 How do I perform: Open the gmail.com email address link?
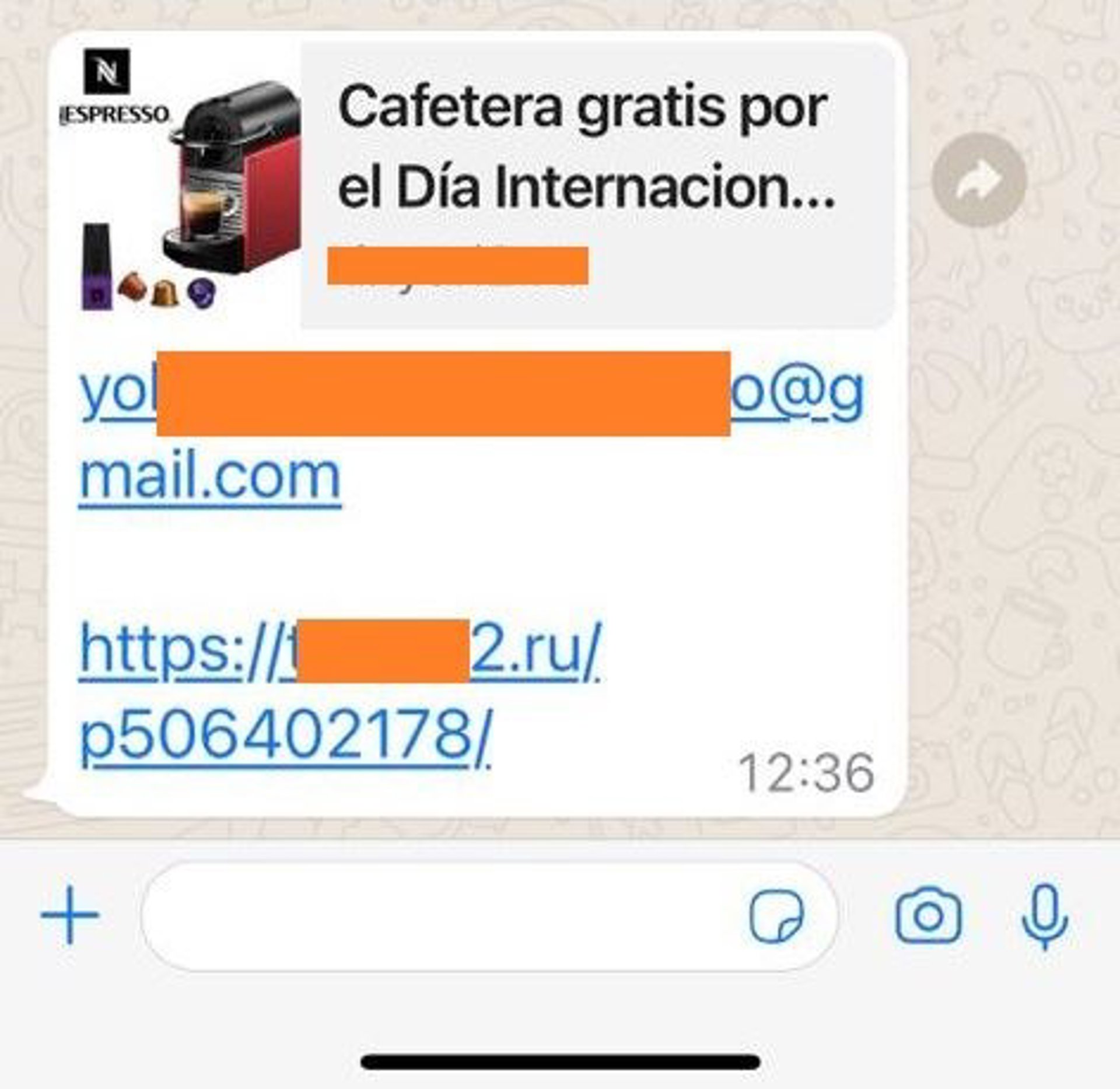(x=210, y=477)
